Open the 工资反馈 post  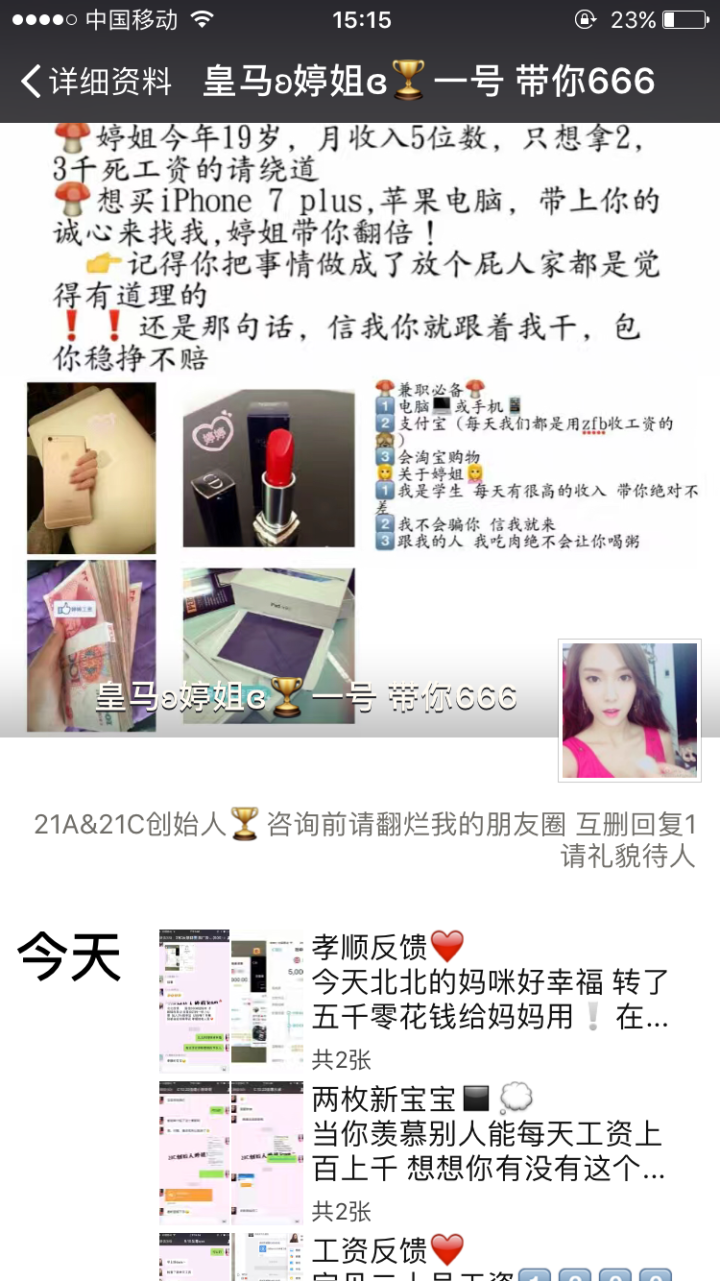click(x=490, y=1255)
